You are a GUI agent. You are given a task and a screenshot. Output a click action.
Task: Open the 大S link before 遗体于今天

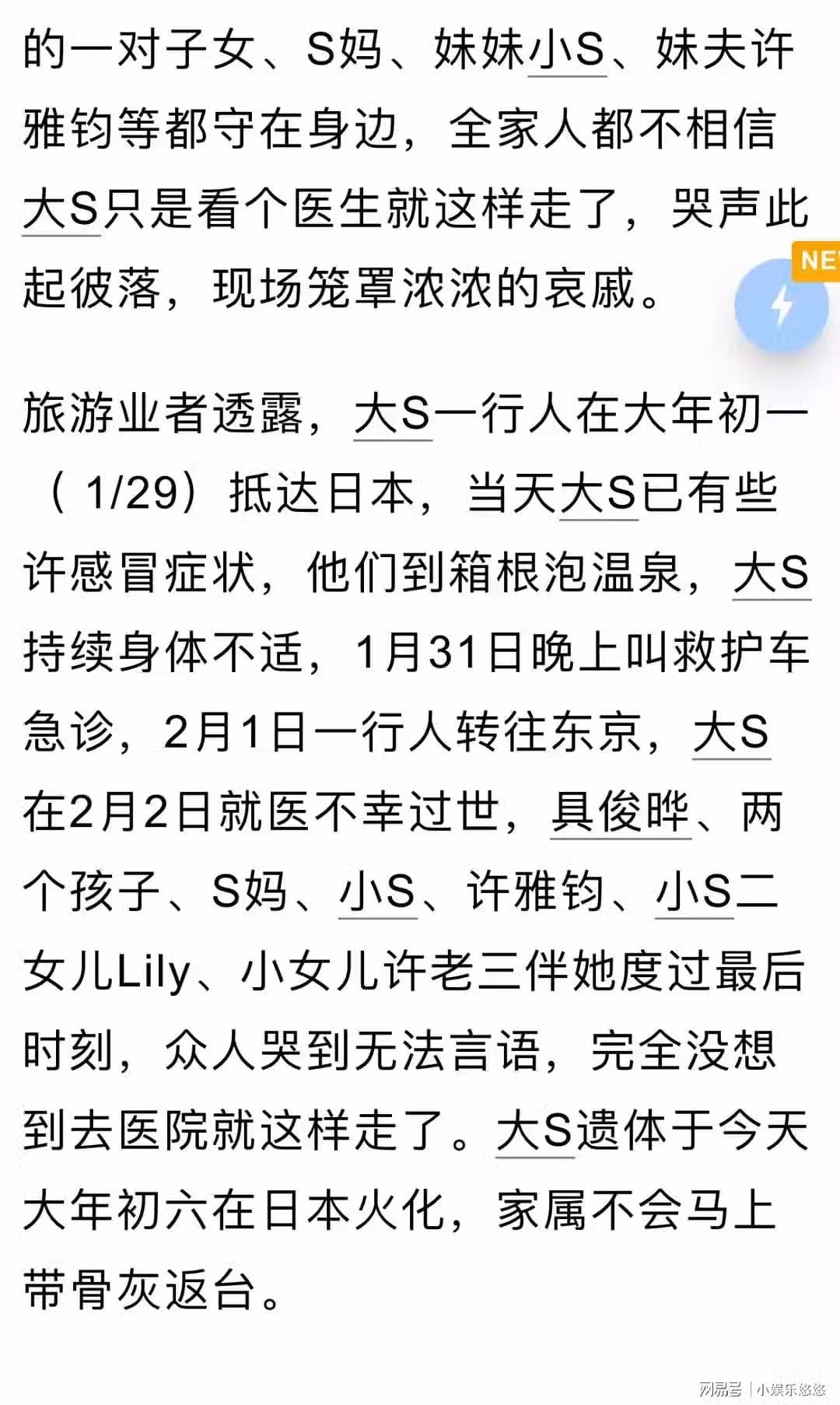coord(535,1130)
